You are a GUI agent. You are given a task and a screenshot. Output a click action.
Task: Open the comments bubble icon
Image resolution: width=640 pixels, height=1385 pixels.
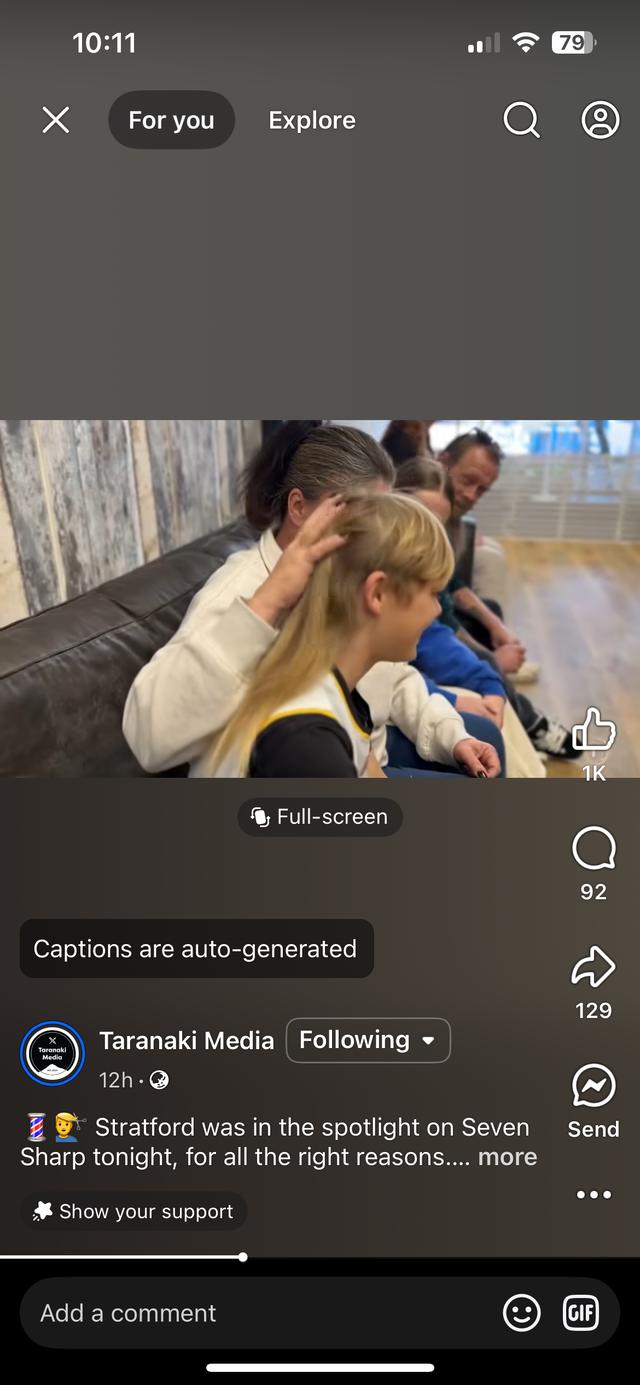coord(593,850)
